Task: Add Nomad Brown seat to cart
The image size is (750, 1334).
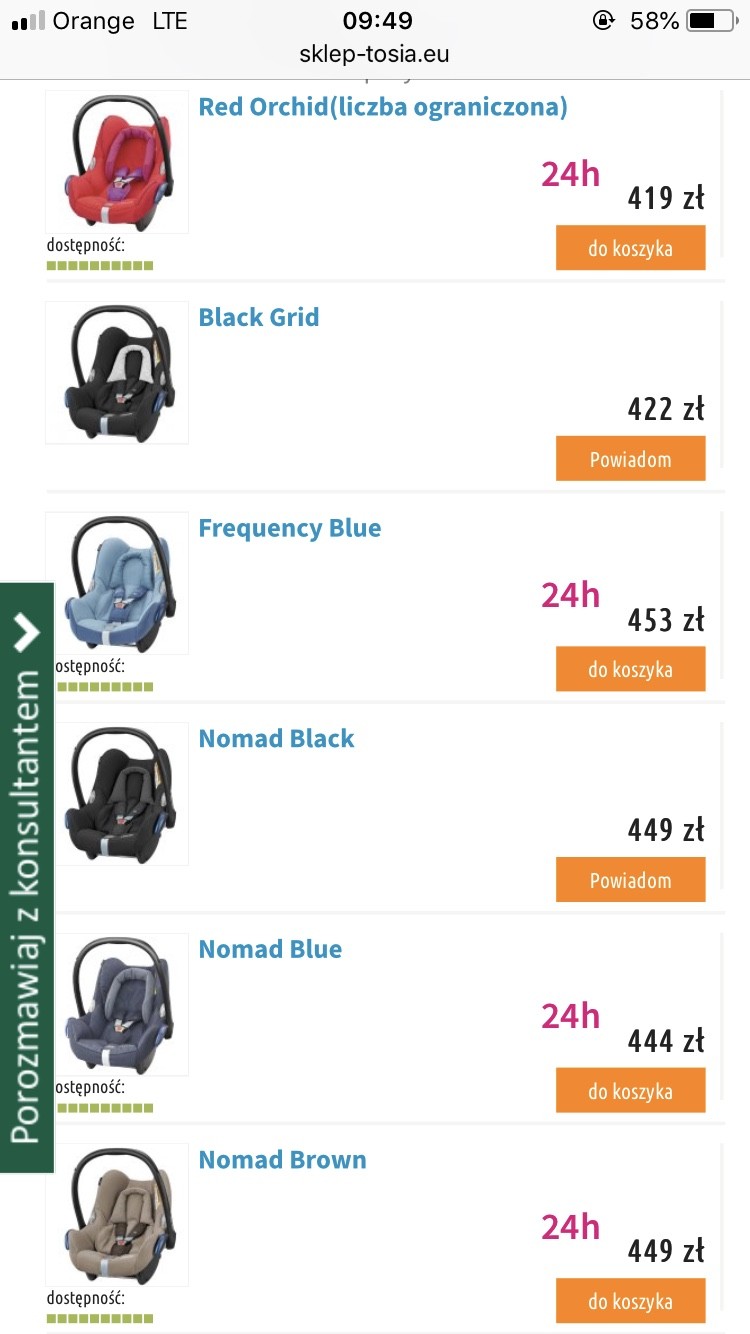Action: tap(630, 1301)
